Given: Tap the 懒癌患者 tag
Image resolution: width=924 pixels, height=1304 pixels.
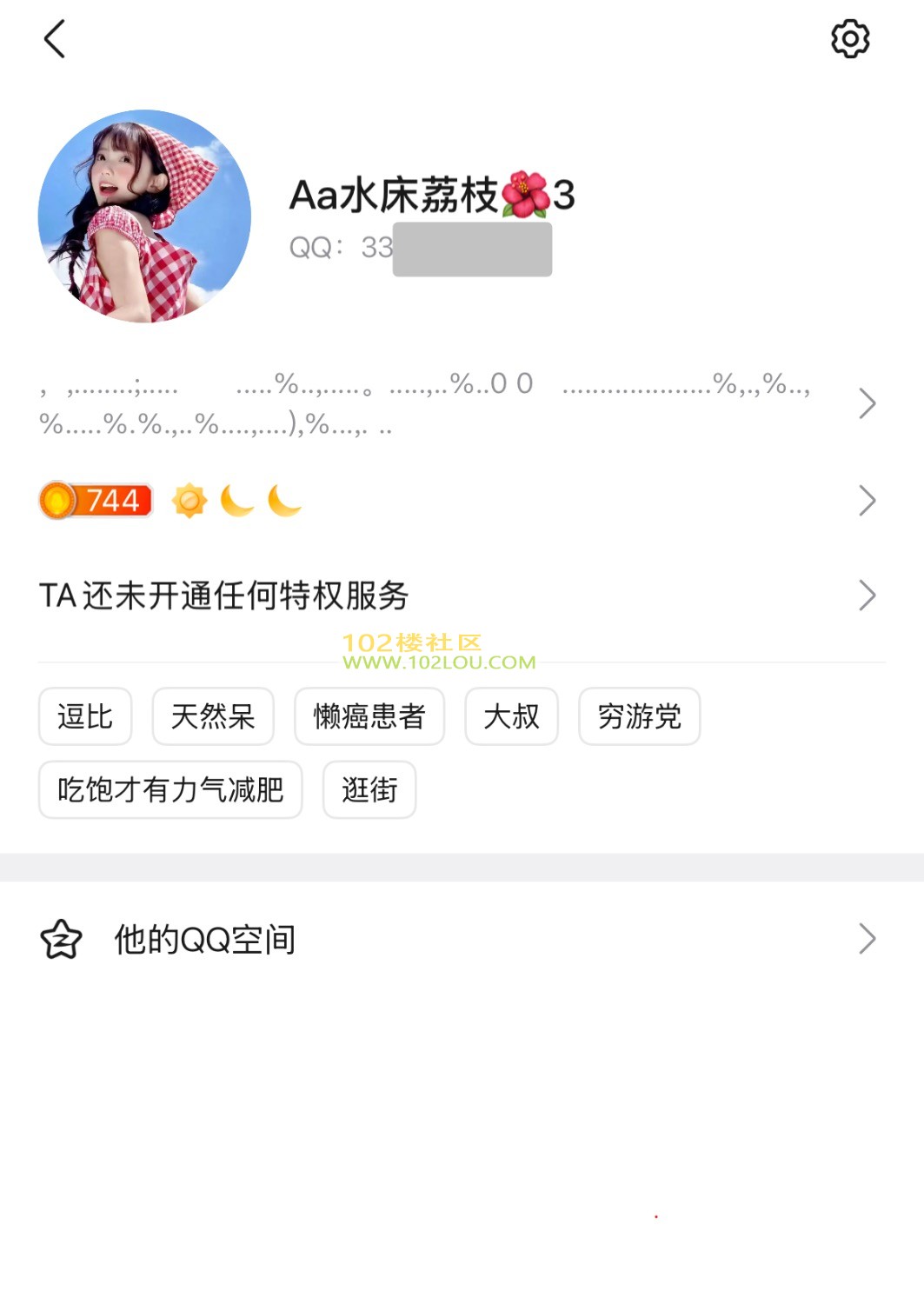Looking at the screenshot, I should tap(369, 716).
